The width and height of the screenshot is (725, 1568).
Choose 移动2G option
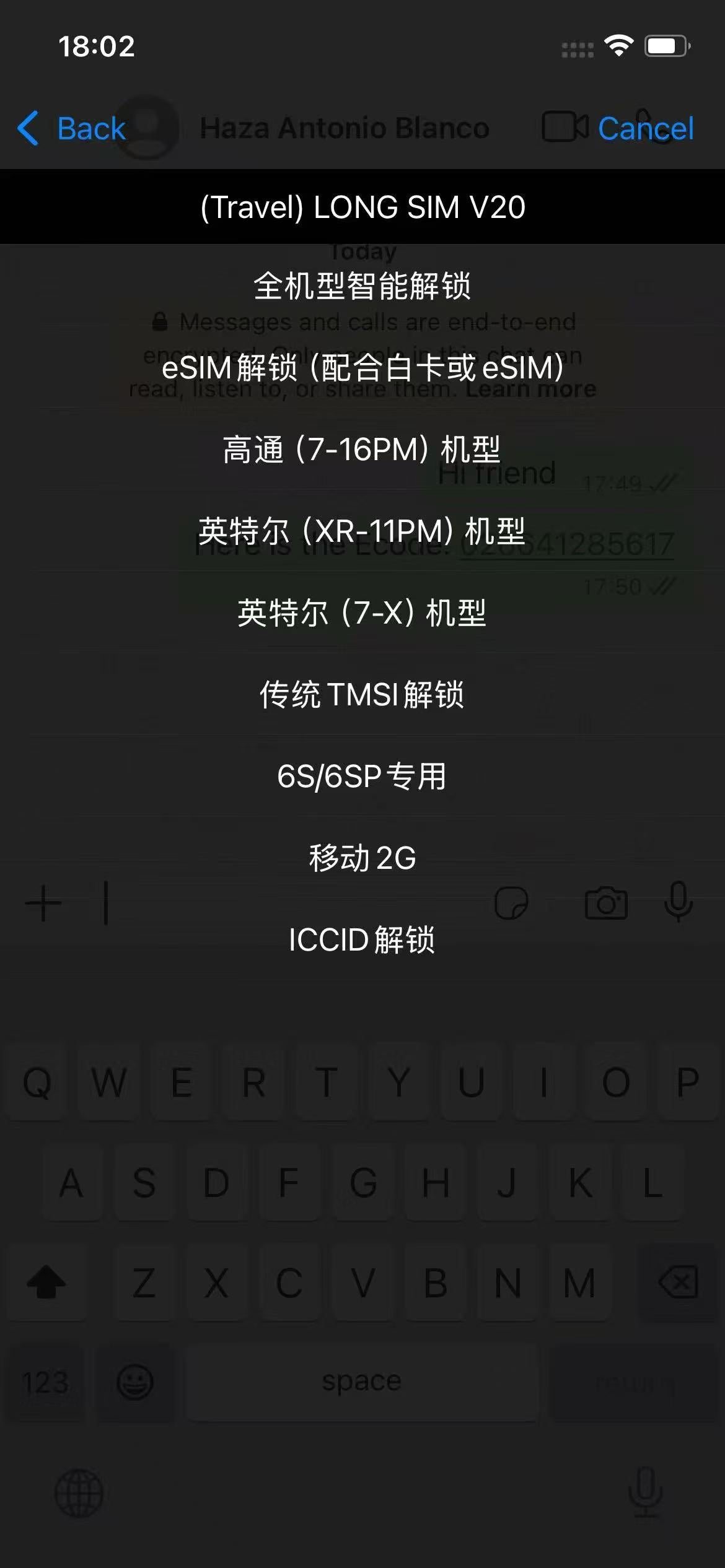362,858
